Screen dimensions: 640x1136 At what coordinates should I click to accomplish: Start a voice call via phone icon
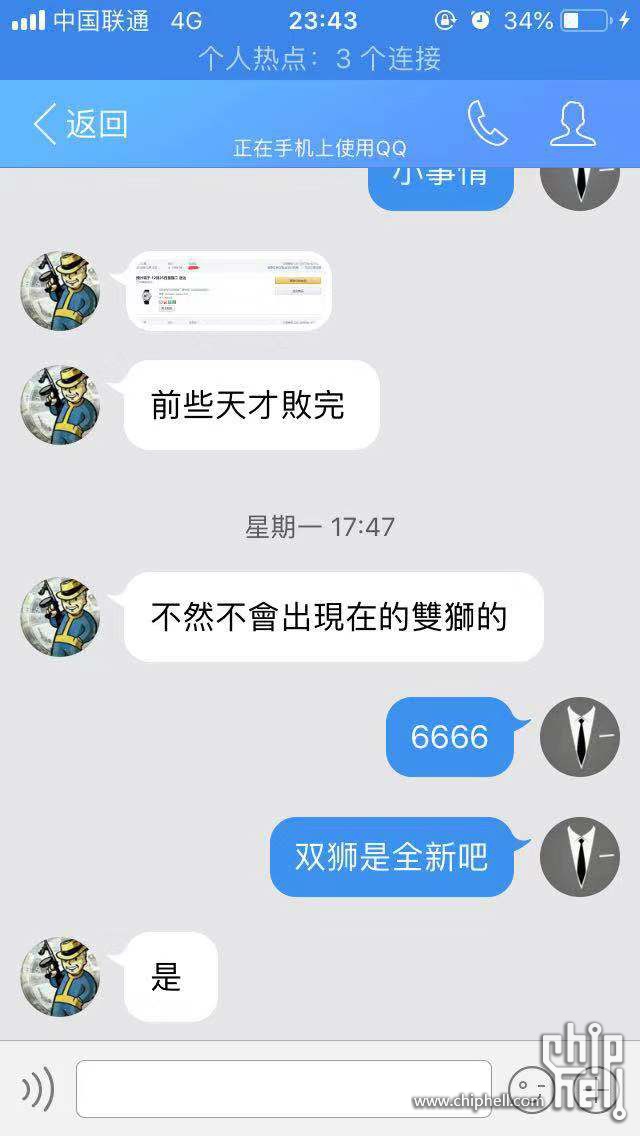tap(487, 123)
